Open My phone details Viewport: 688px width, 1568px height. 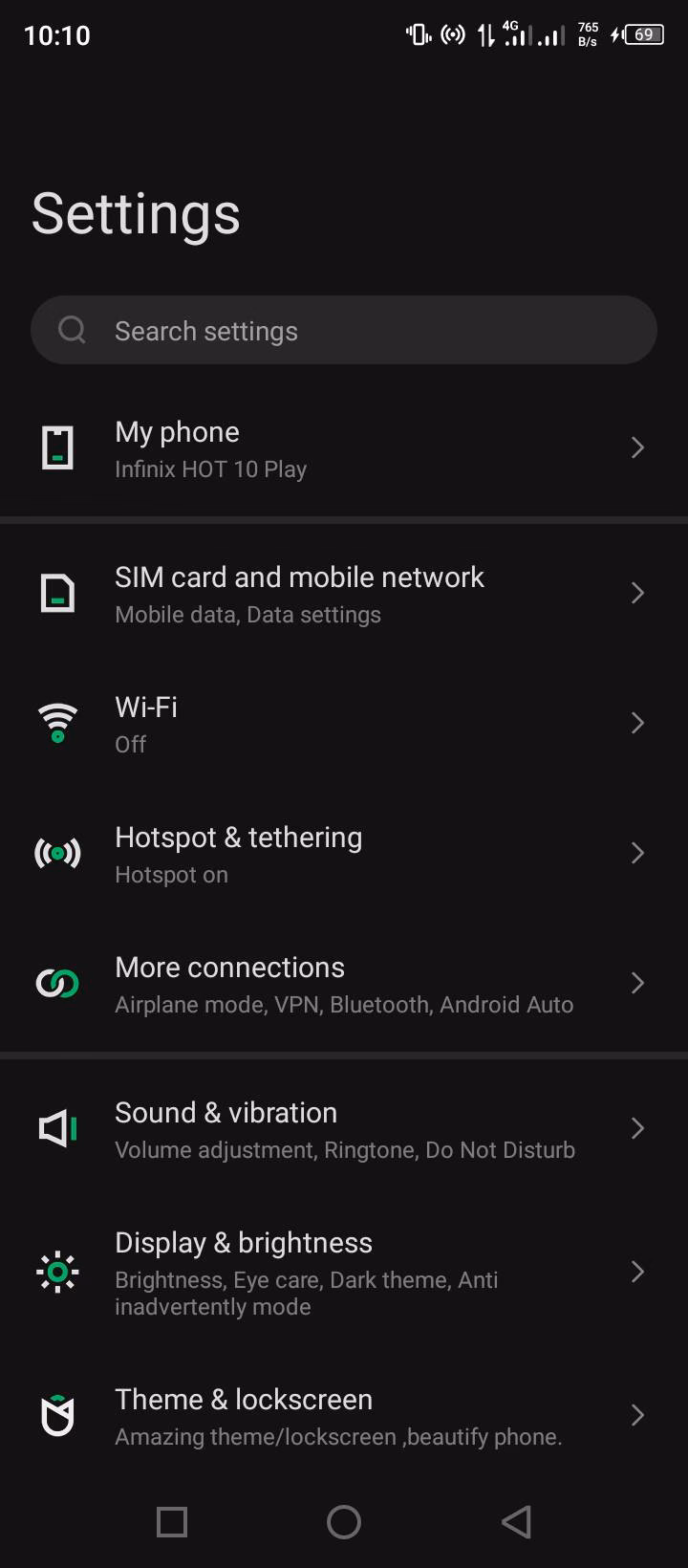[x=344, y=448]
